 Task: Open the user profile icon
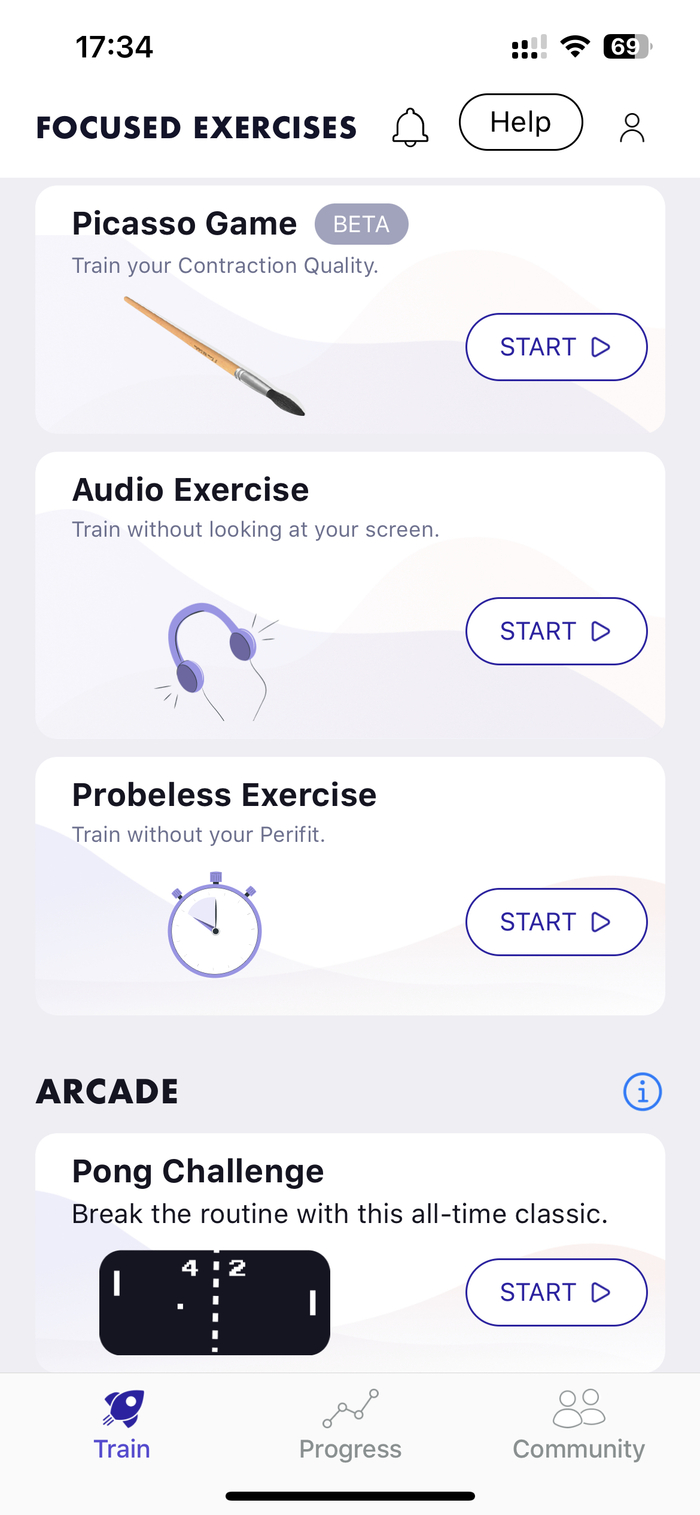[x=631, y=127]
